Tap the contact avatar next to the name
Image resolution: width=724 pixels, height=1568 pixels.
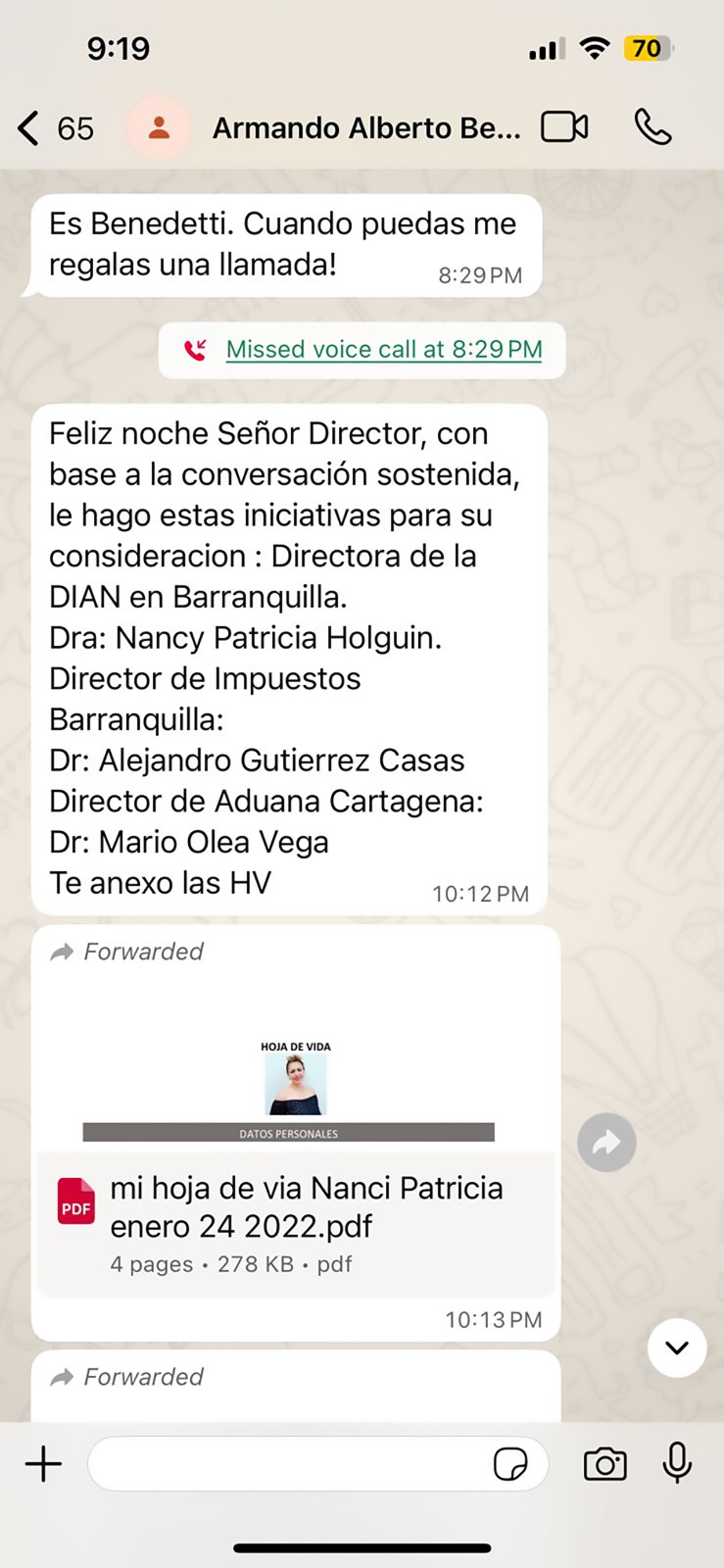(x=160, y=126)
